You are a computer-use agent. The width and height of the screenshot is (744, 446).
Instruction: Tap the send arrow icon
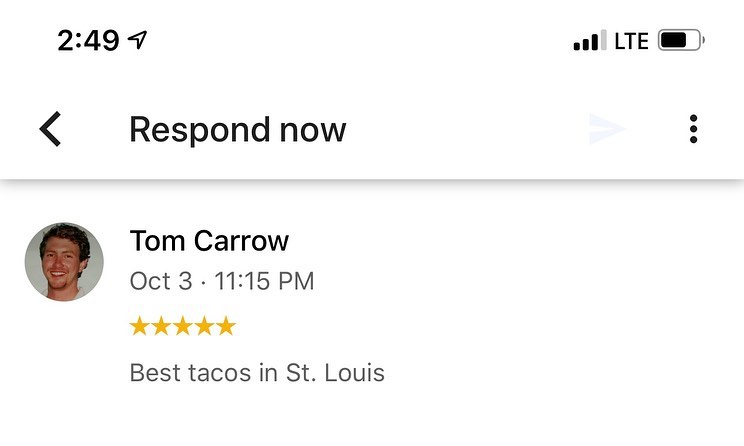(x=606, y=129)
